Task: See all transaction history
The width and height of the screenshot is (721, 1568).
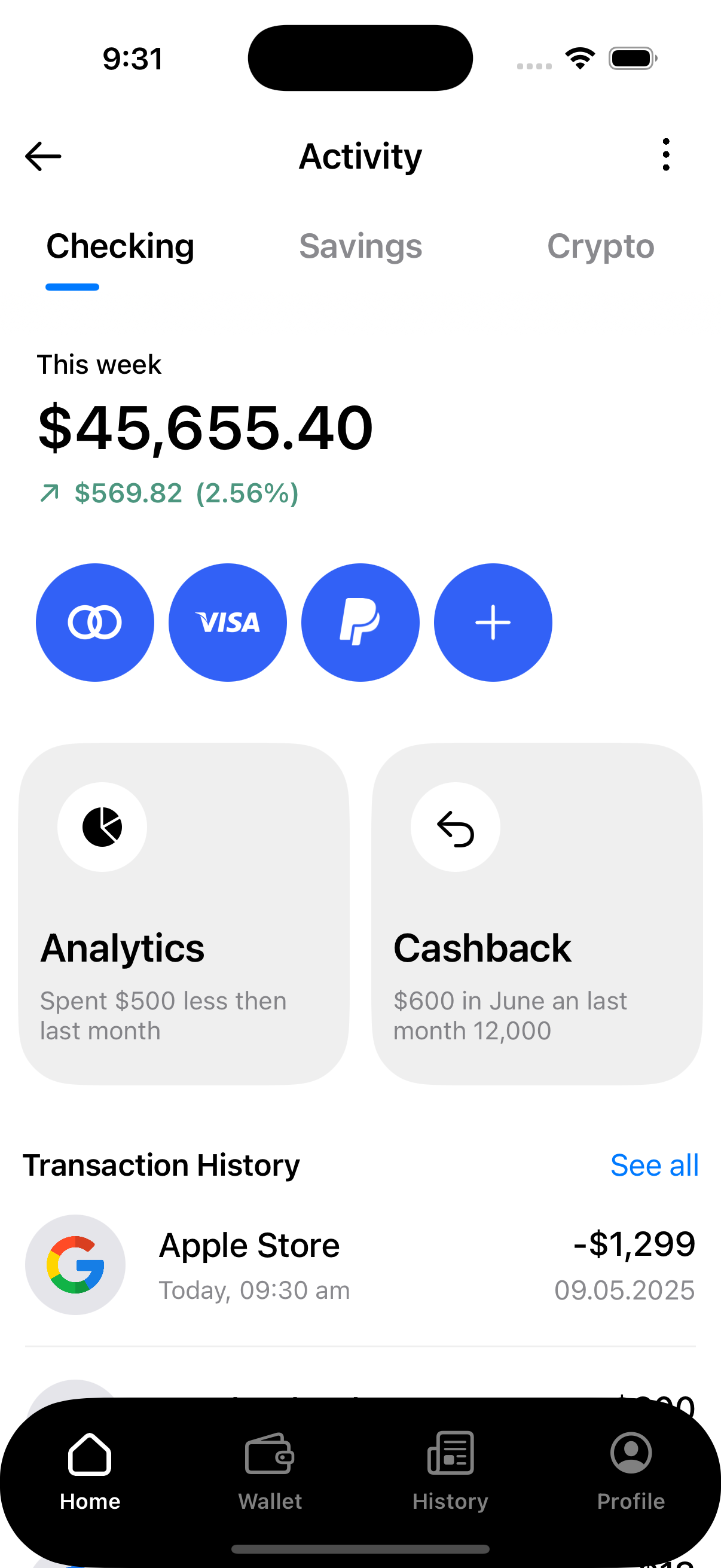Action: [x=655, y=1165]
